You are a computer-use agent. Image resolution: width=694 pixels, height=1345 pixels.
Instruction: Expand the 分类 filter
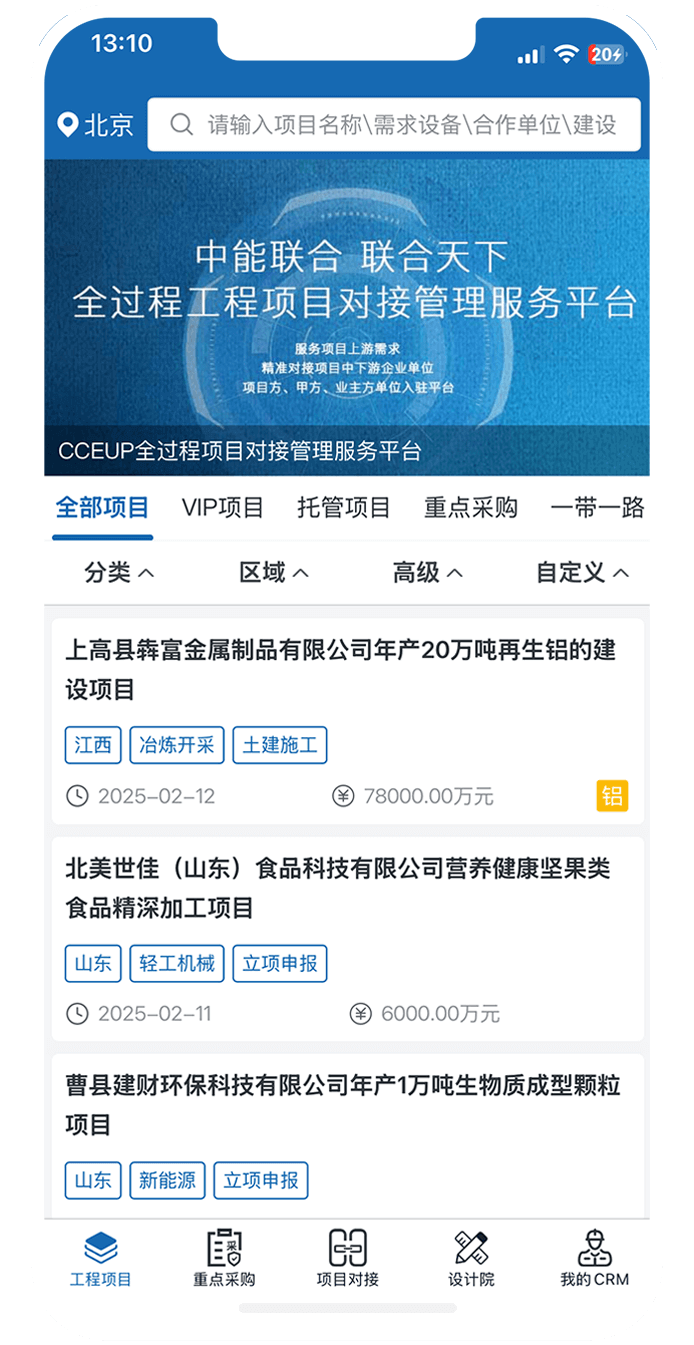pos(119,572)
